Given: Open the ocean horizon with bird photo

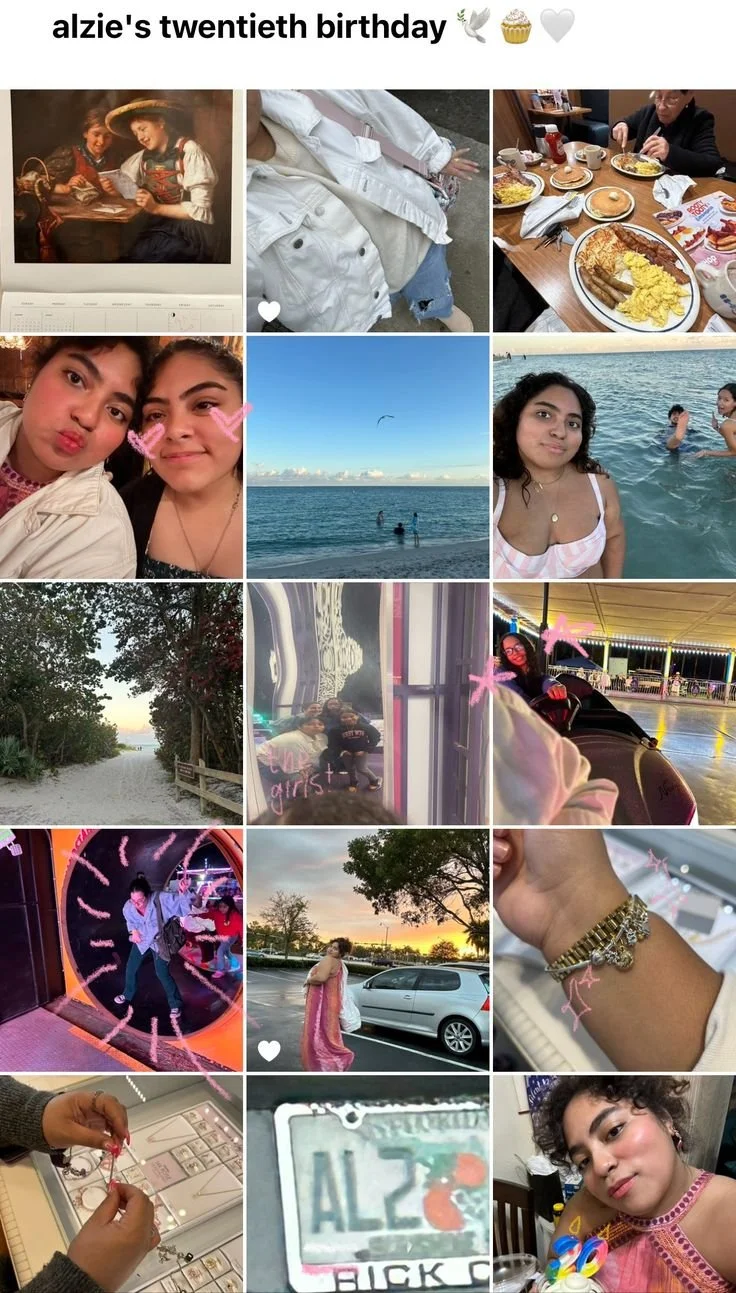Looking at the screenshot, I should point(368,457).
